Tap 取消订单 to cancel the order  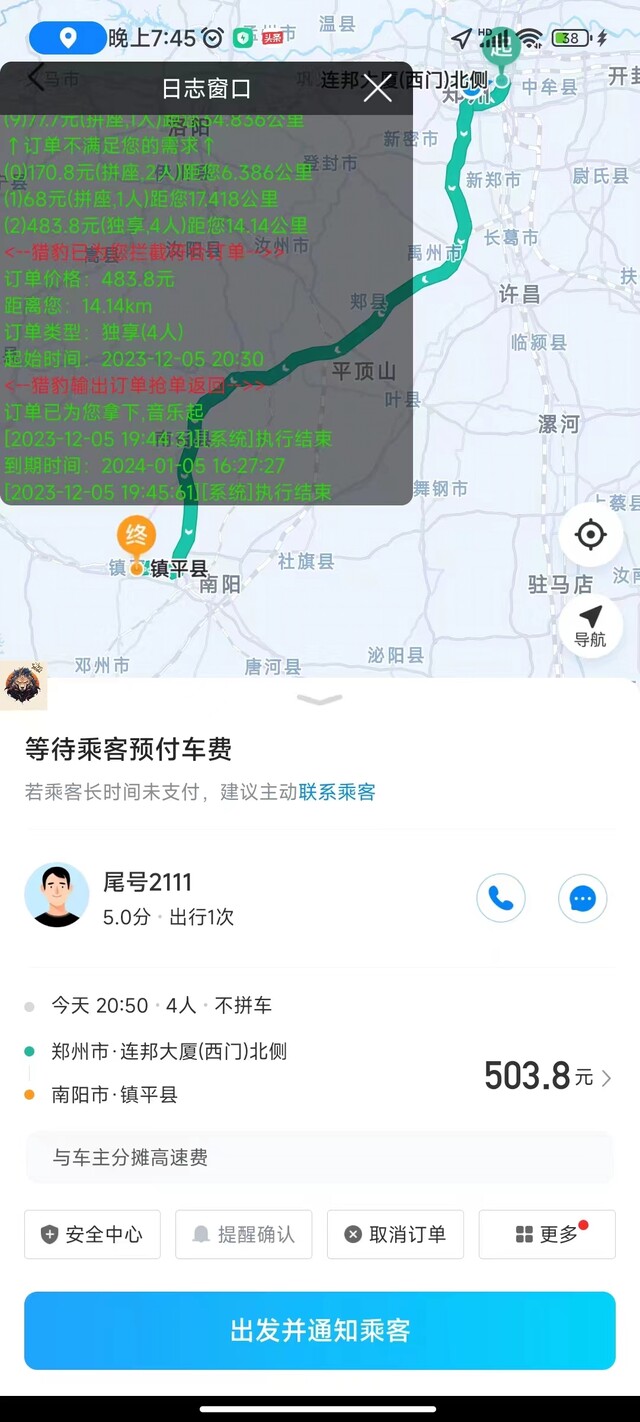395,1234
